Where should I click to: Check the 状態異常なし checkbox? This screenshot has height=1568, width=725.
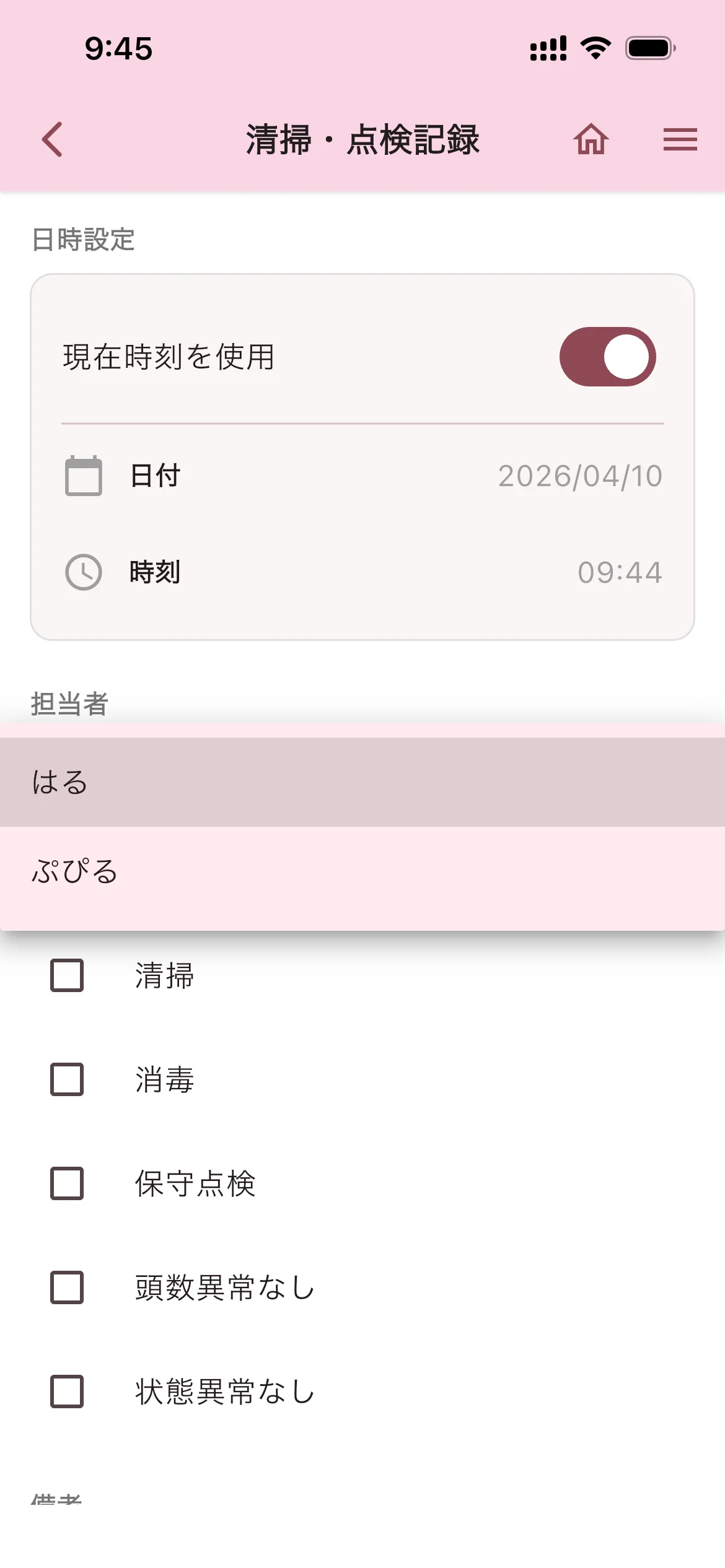pyautogui.click(x=66, y=1392)
